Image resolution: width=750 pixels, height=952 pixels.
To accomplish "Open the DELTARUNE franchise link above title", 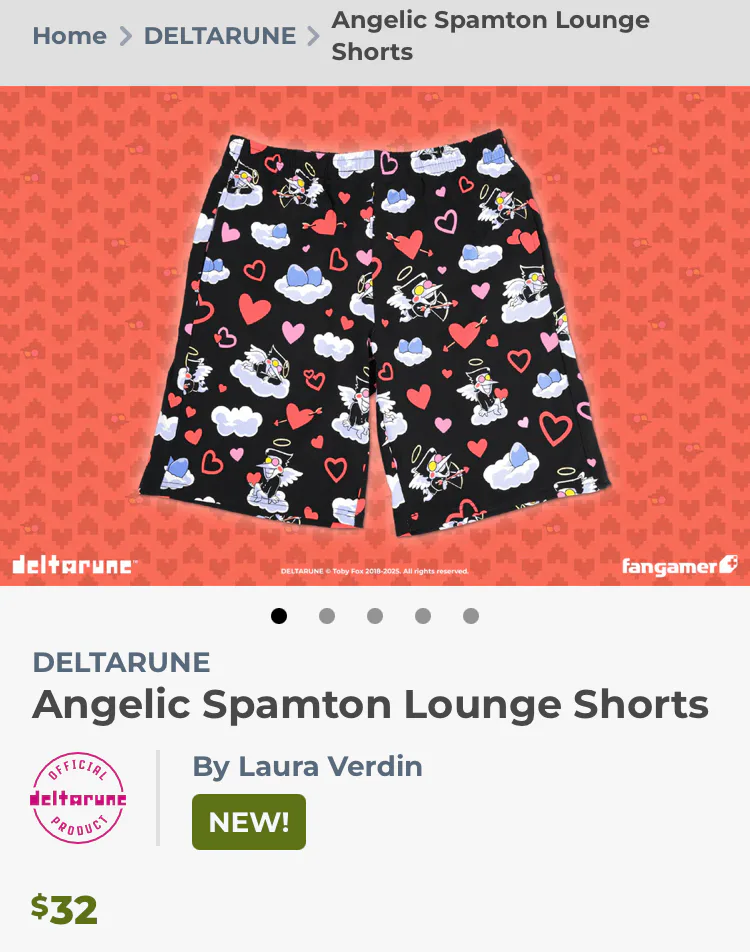I will click(x=121, y=662).
